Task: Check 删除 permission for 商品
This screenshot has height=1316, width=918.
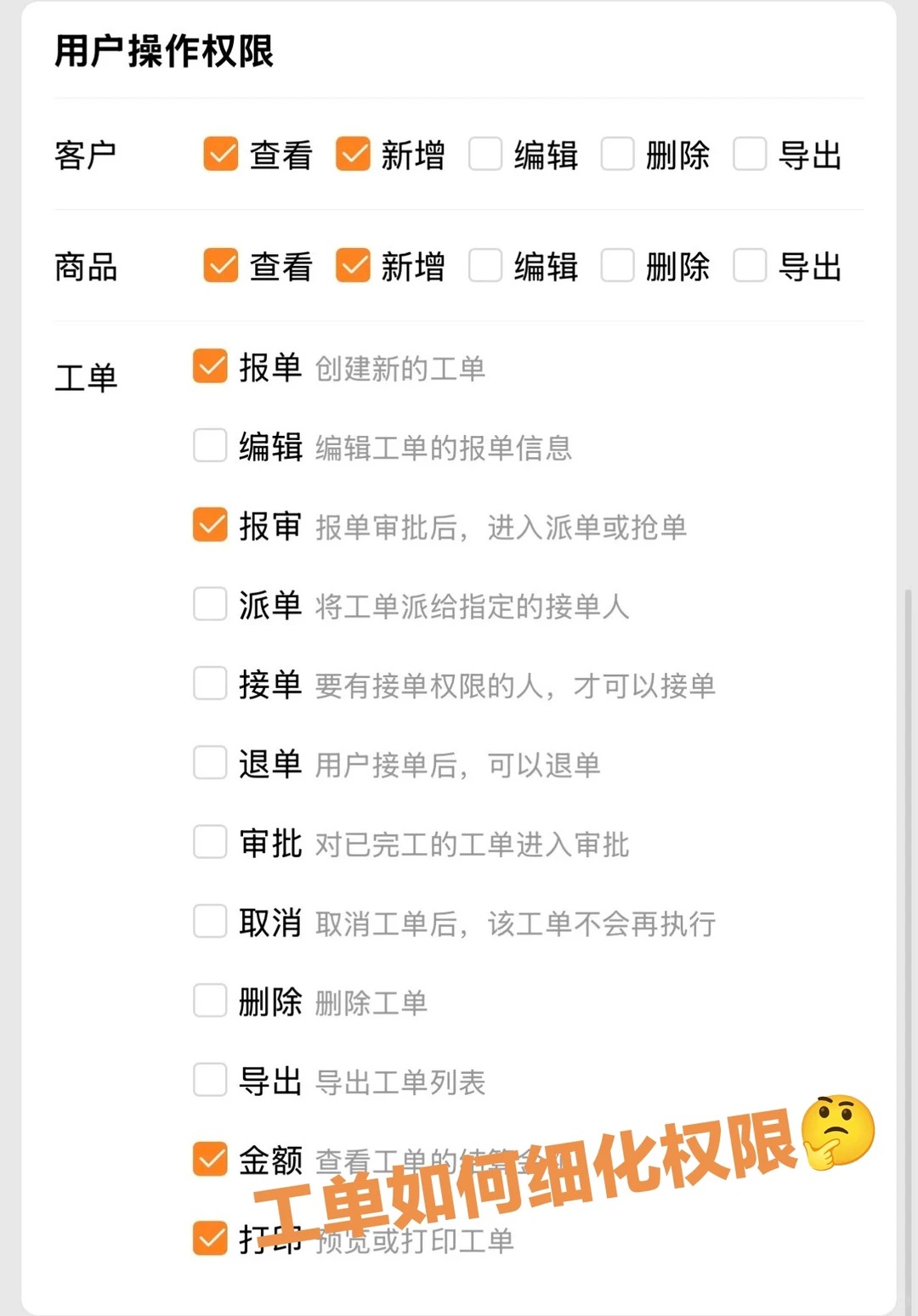Action: pos(616,268)
